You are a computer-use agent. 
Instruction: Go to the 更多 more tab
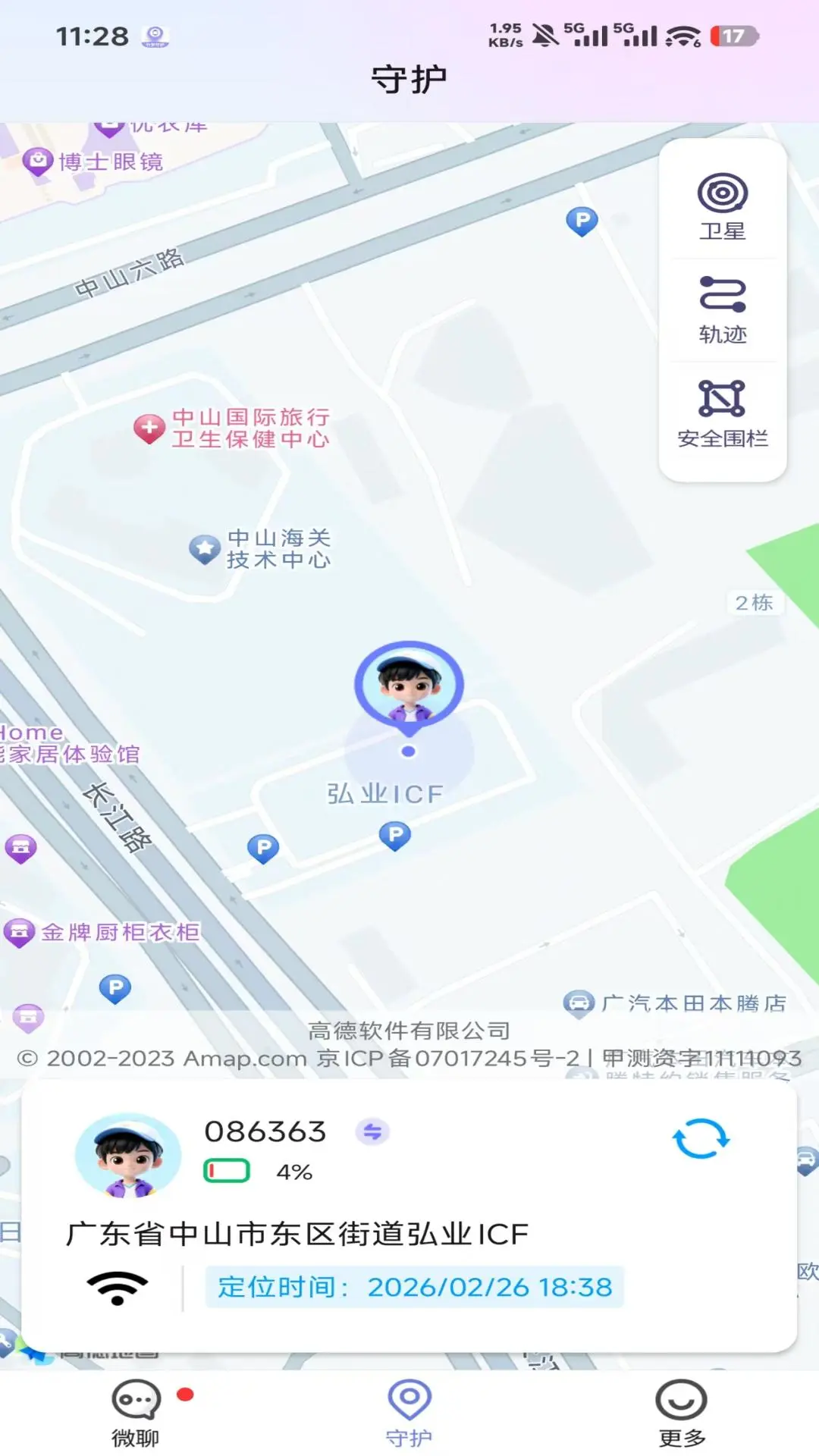[681, 1413]
